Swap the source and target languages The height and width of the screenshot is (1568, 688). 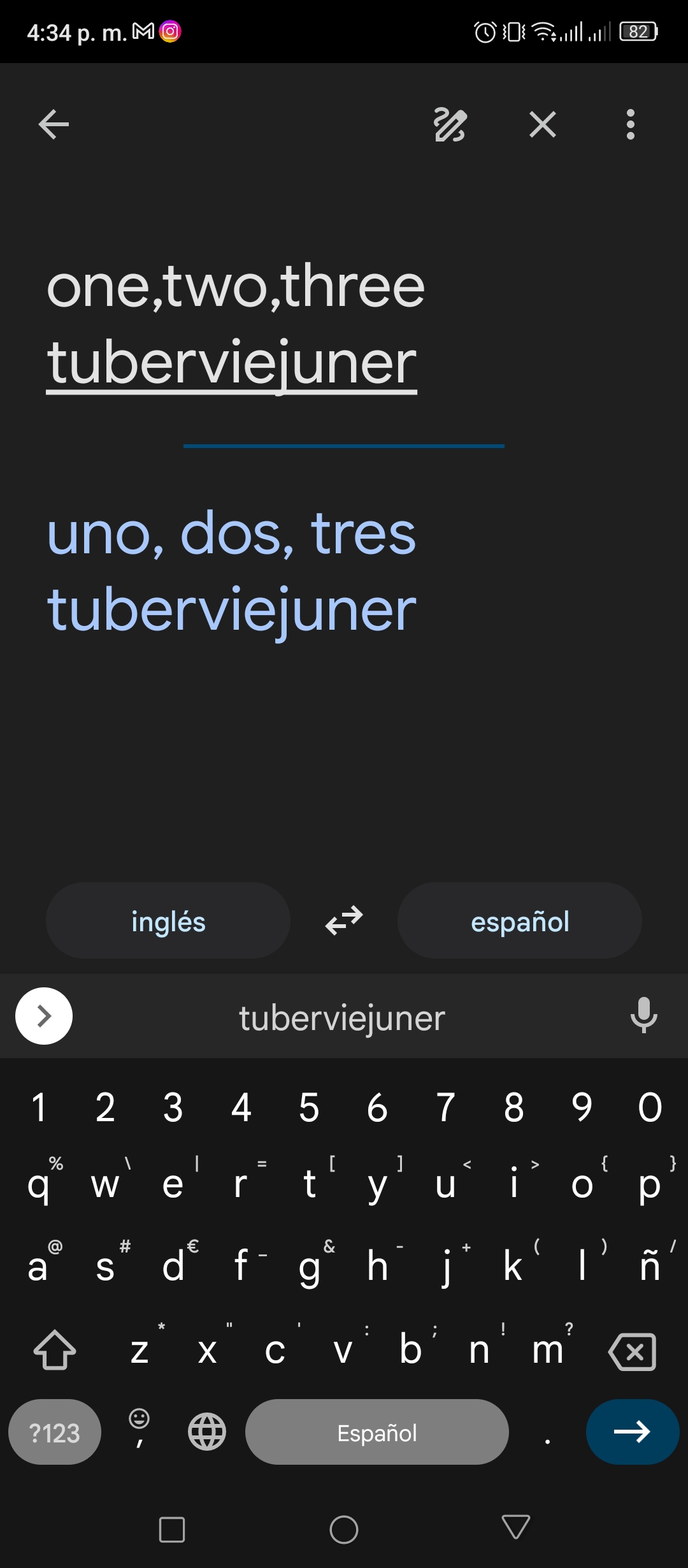point(344,920)
